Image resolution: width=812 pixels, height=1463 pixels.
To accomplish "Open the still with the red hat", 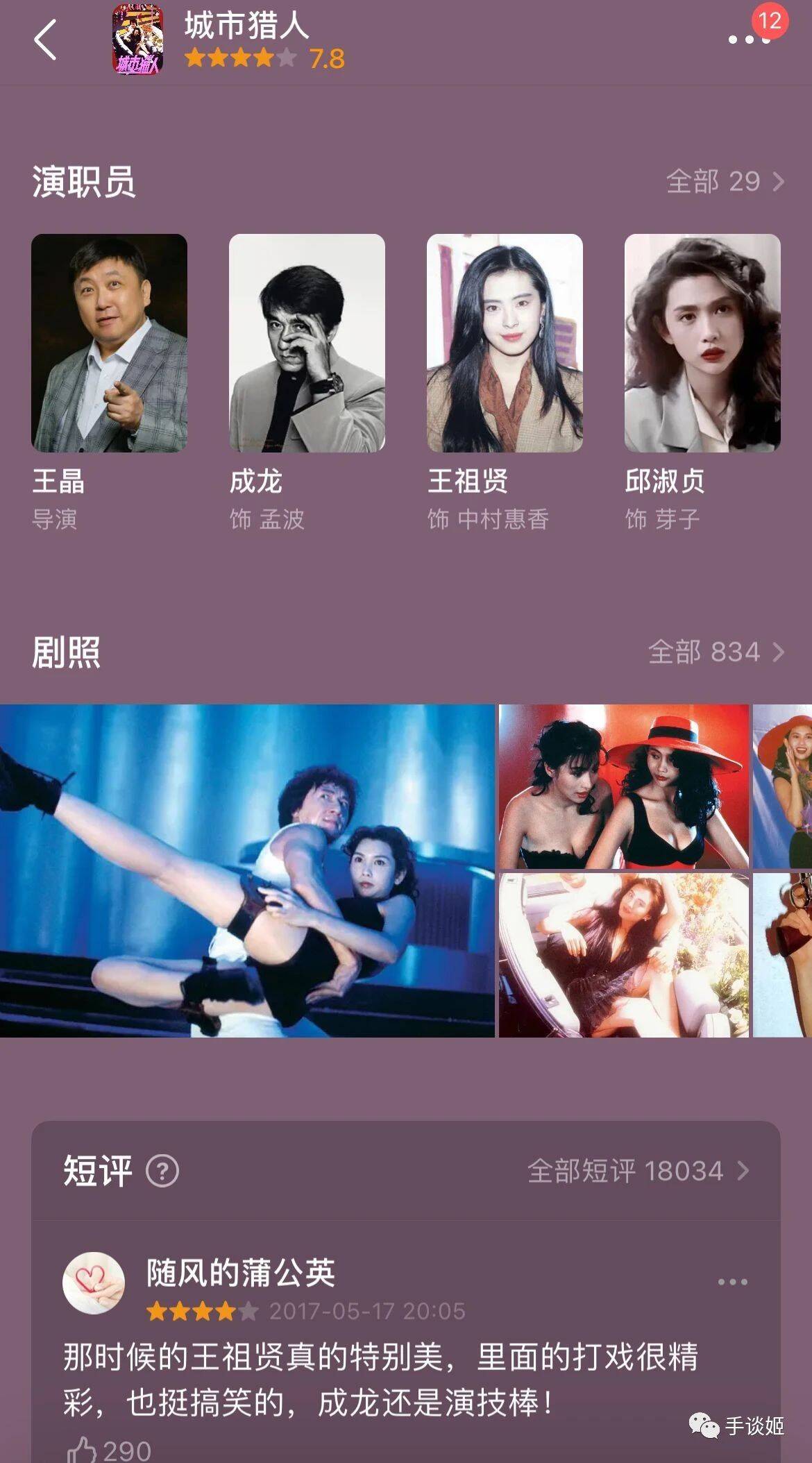I will point(623,786).
